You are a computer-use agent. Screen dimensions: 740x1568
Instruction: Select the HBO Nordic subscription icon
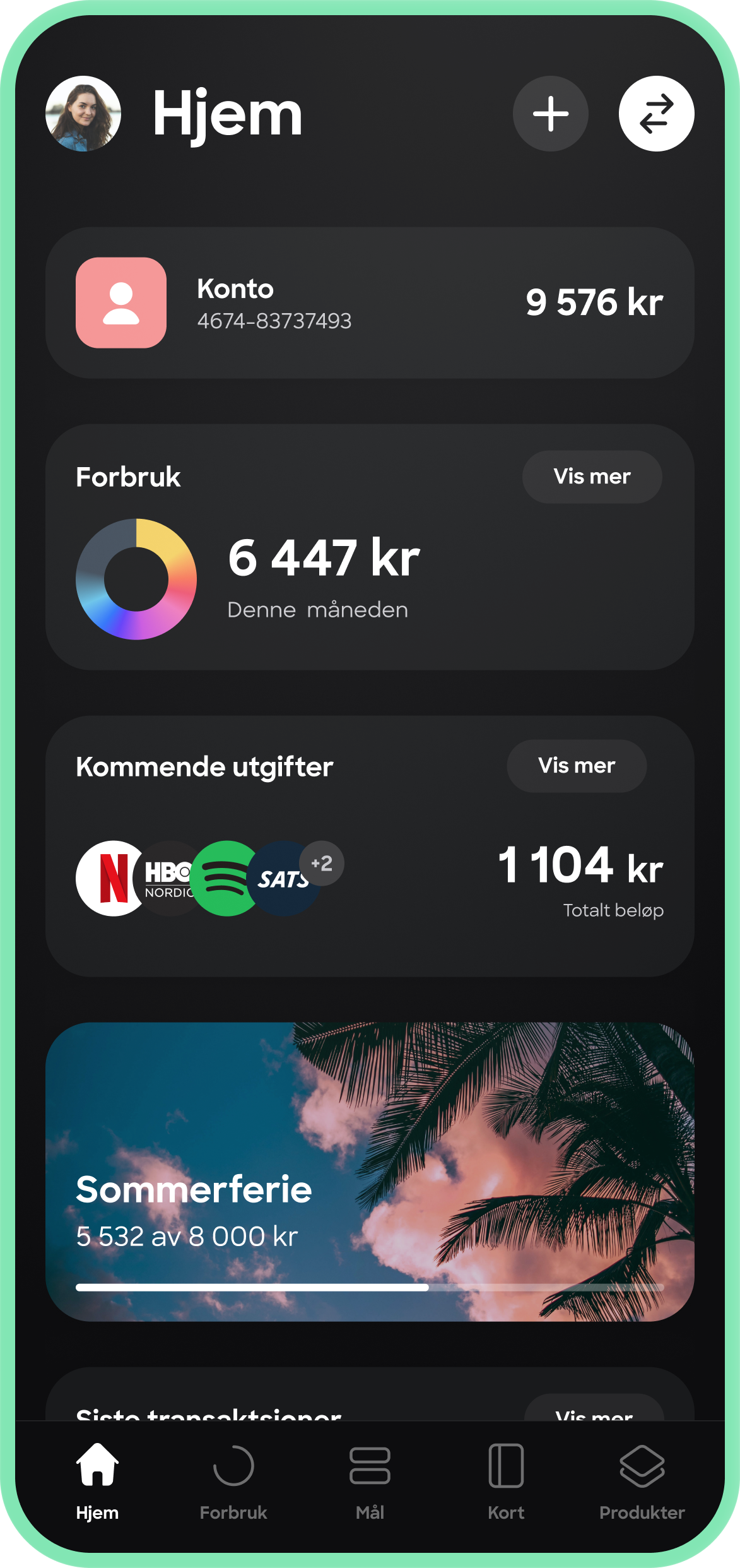[169, 877]
